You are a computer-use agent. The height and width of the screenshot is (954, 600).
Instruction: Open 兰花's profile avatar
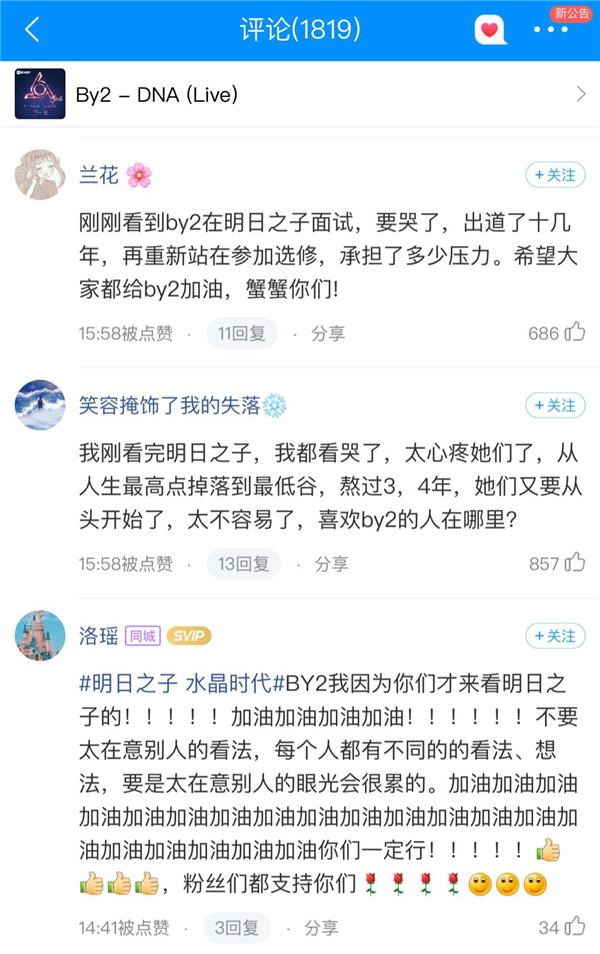pyautogui.click(x=40, y=175)
